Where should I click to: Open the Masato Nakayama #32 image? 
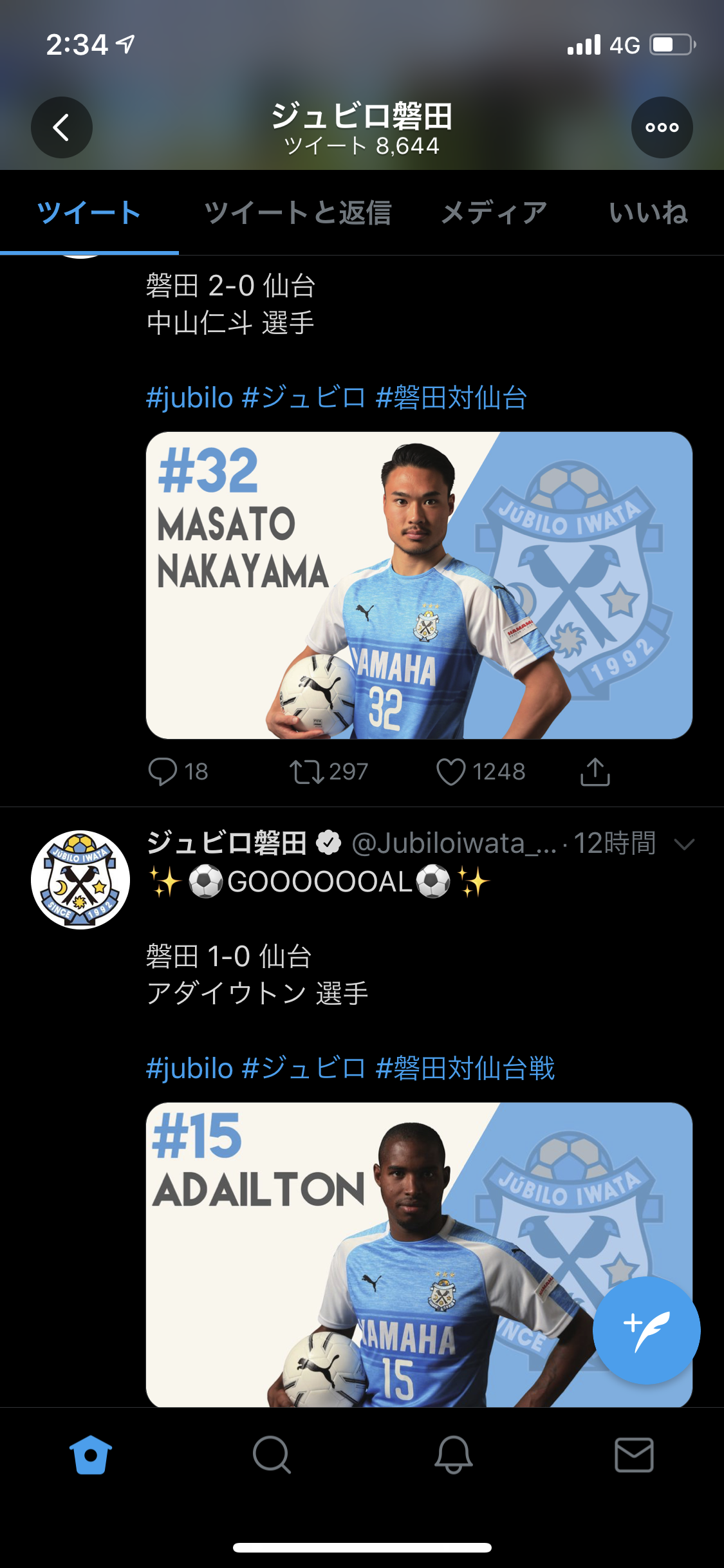coord(419,585)
